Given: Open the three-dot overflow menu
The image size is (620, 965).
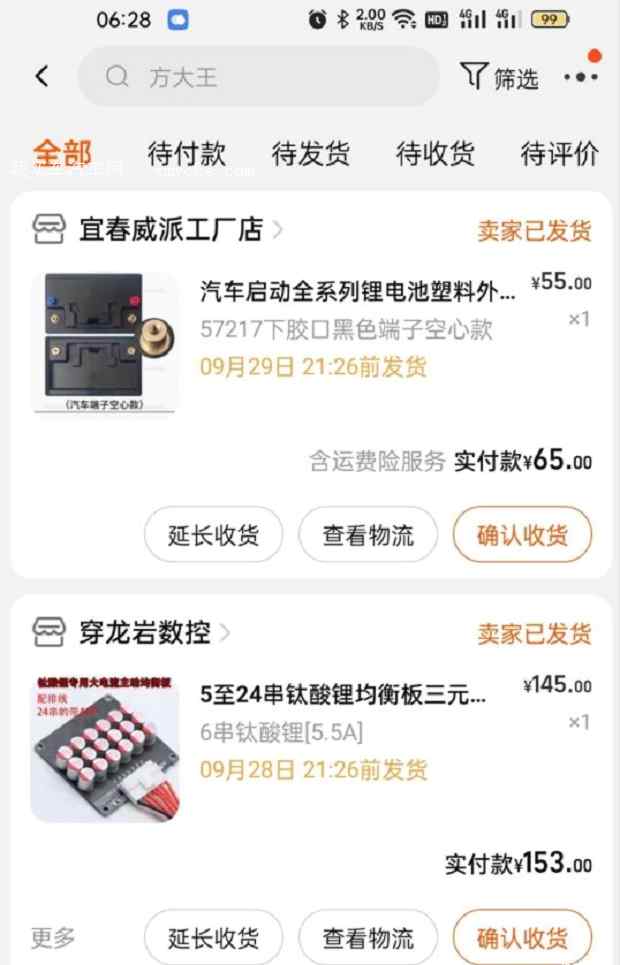Looking at the screenshot, I should 580,77.
